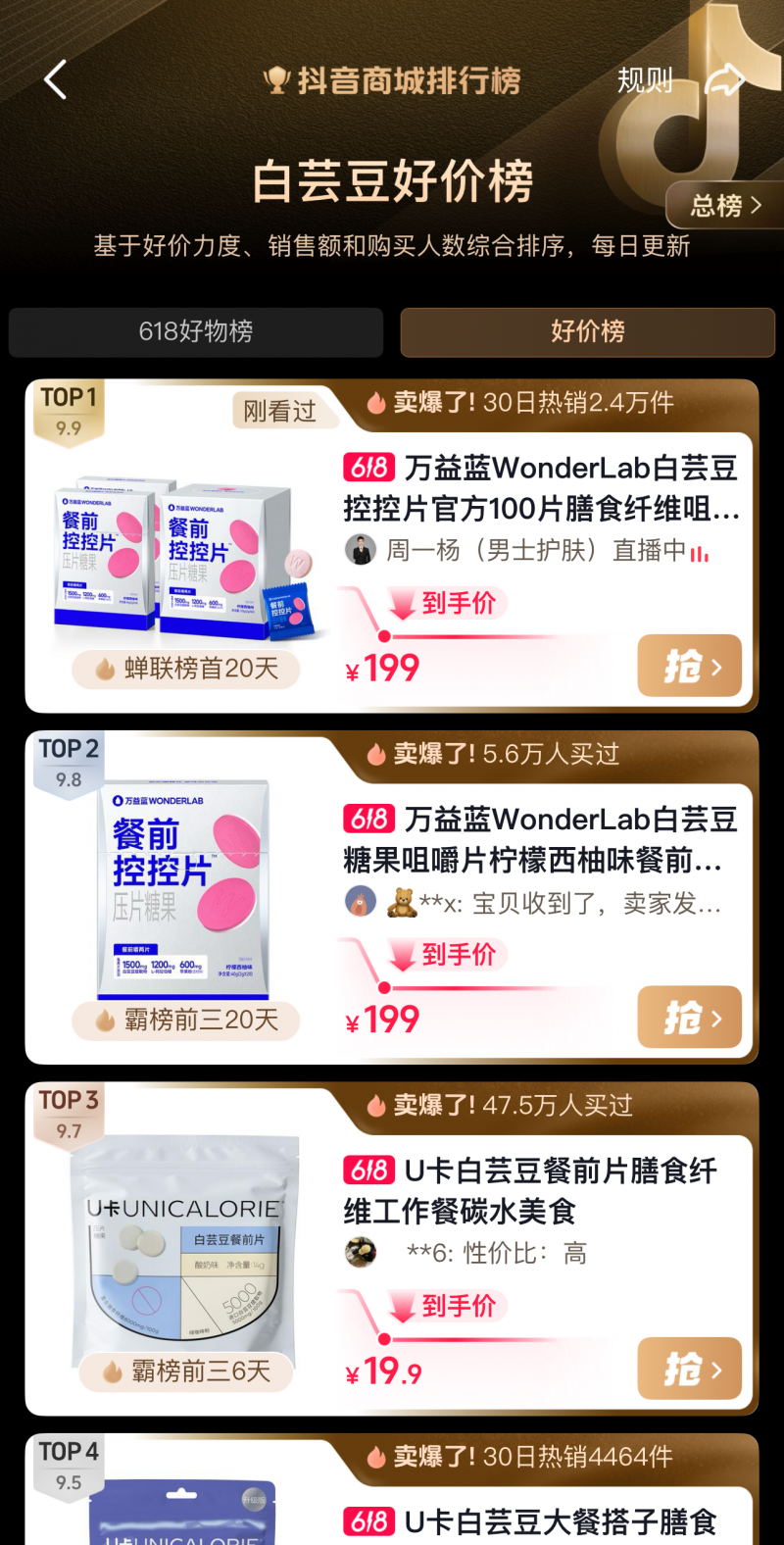
Task: Switch to the 618好物榜 tab
Action: tap(196, 331)
